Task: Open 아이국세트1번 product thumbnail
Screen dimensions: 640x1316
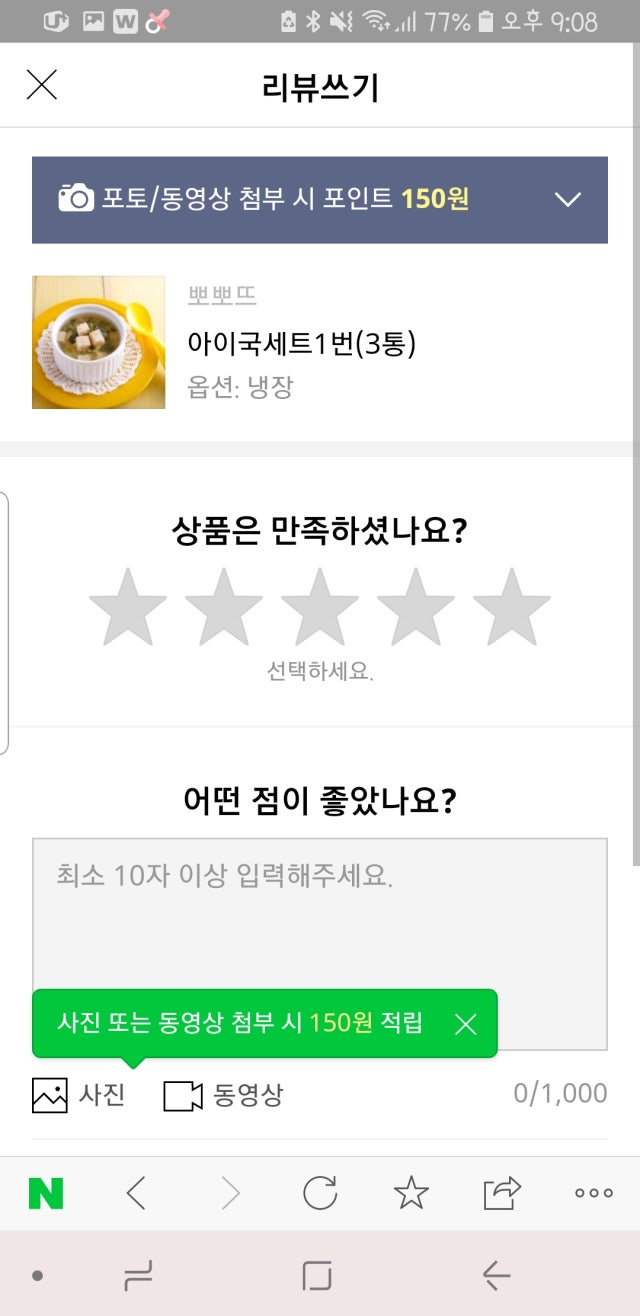Action: (x=98, y=342)
